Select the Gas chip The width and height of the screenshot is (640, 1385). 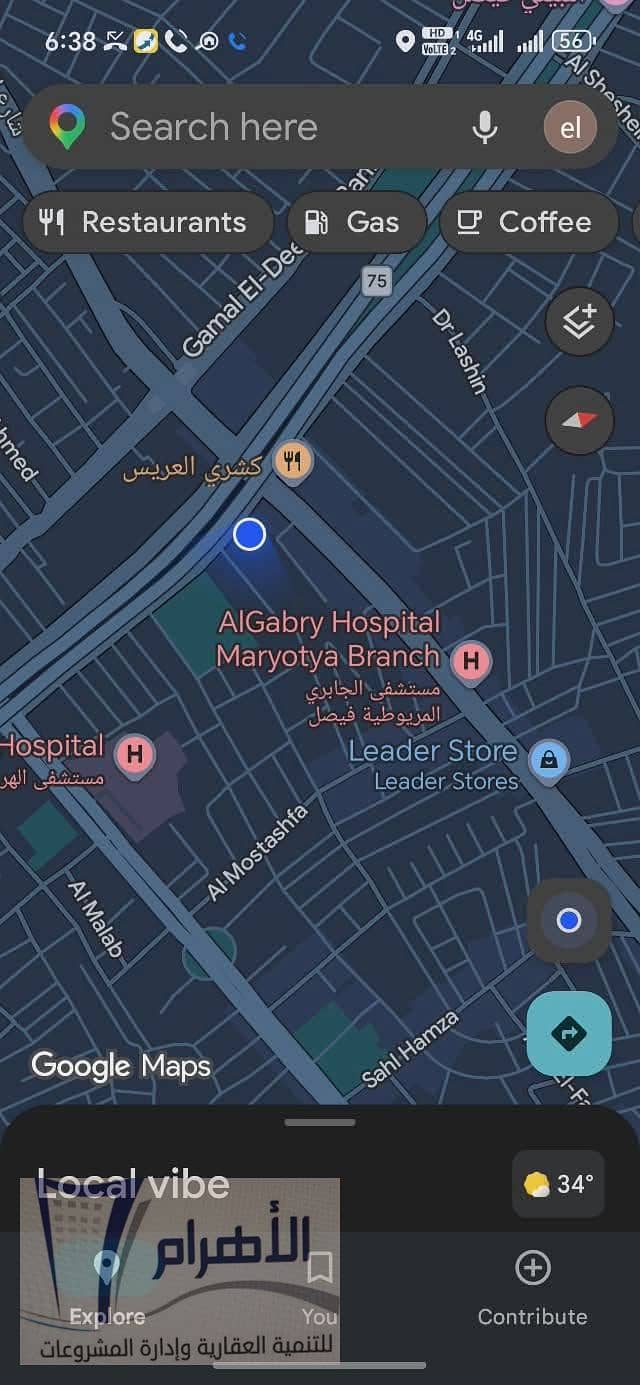(356, 222)
